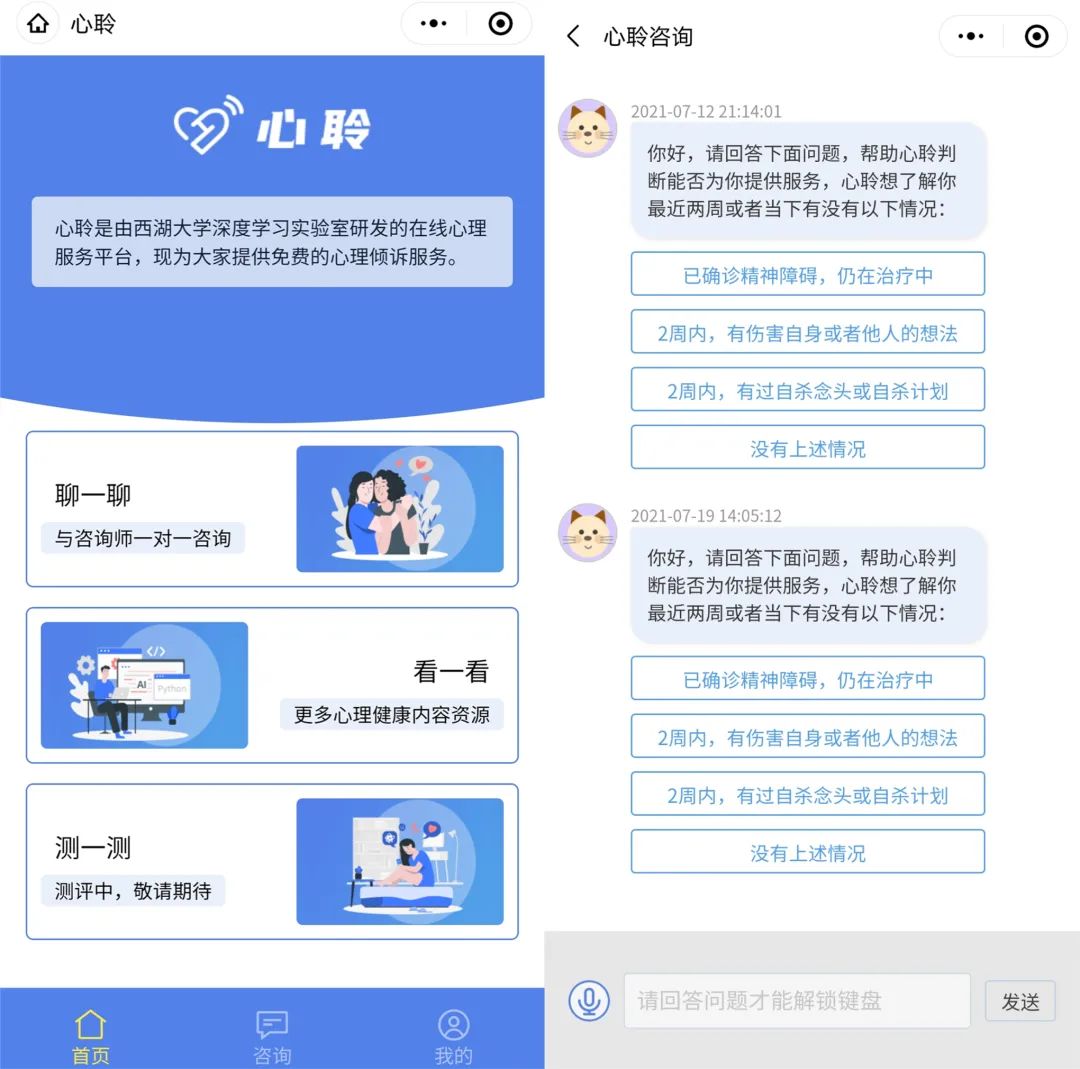Pick 2周内，有伤害自身或者他人的想法 under the 14:05:12 message
This screenshot has width=1080, height=1069.
pos(807,737)
